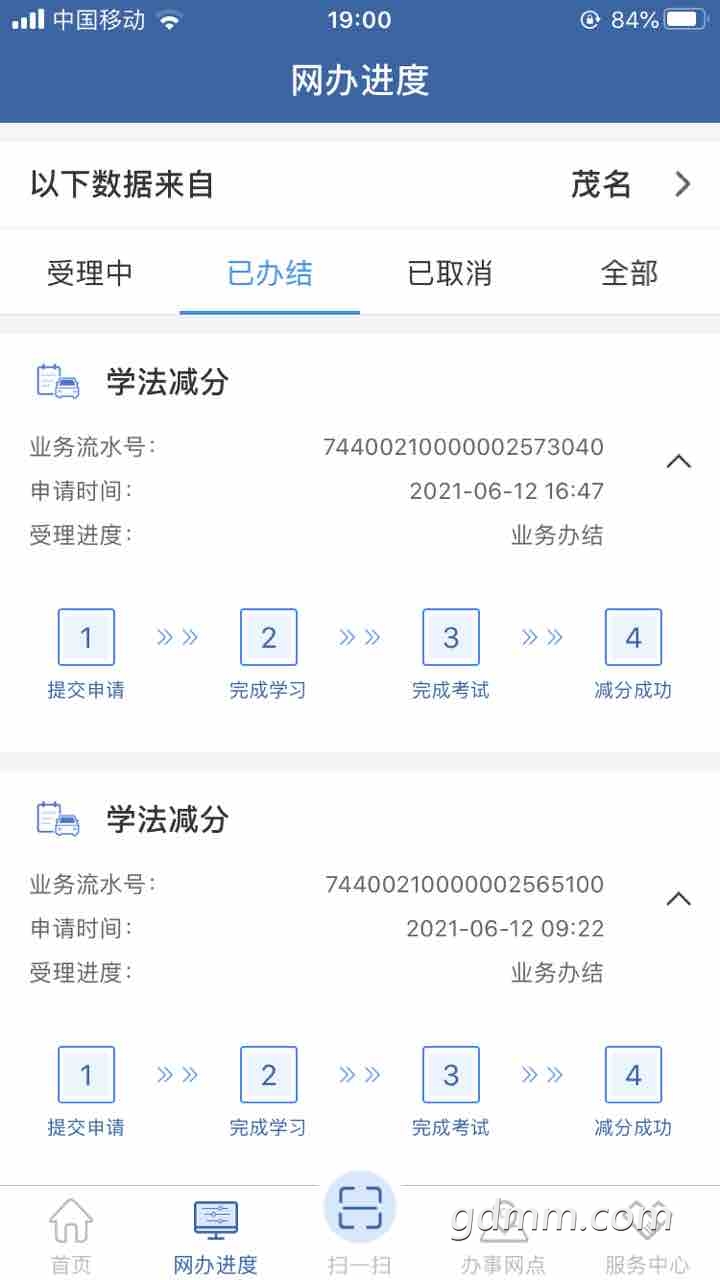Change the data source city from 茂名
This screenshot has width=720, height=1280.
click(630, 185)
